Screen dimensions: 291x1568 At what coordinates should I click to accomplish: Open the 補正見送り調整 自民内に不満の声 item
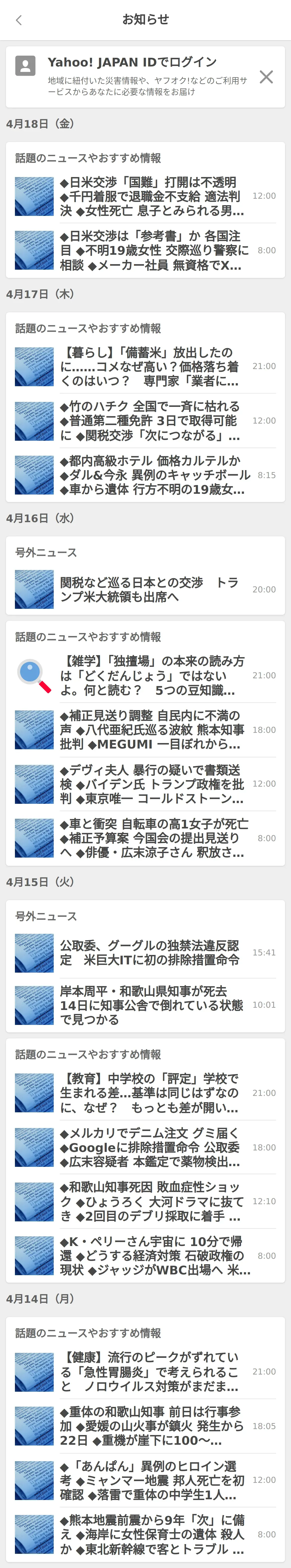[152, 730]
